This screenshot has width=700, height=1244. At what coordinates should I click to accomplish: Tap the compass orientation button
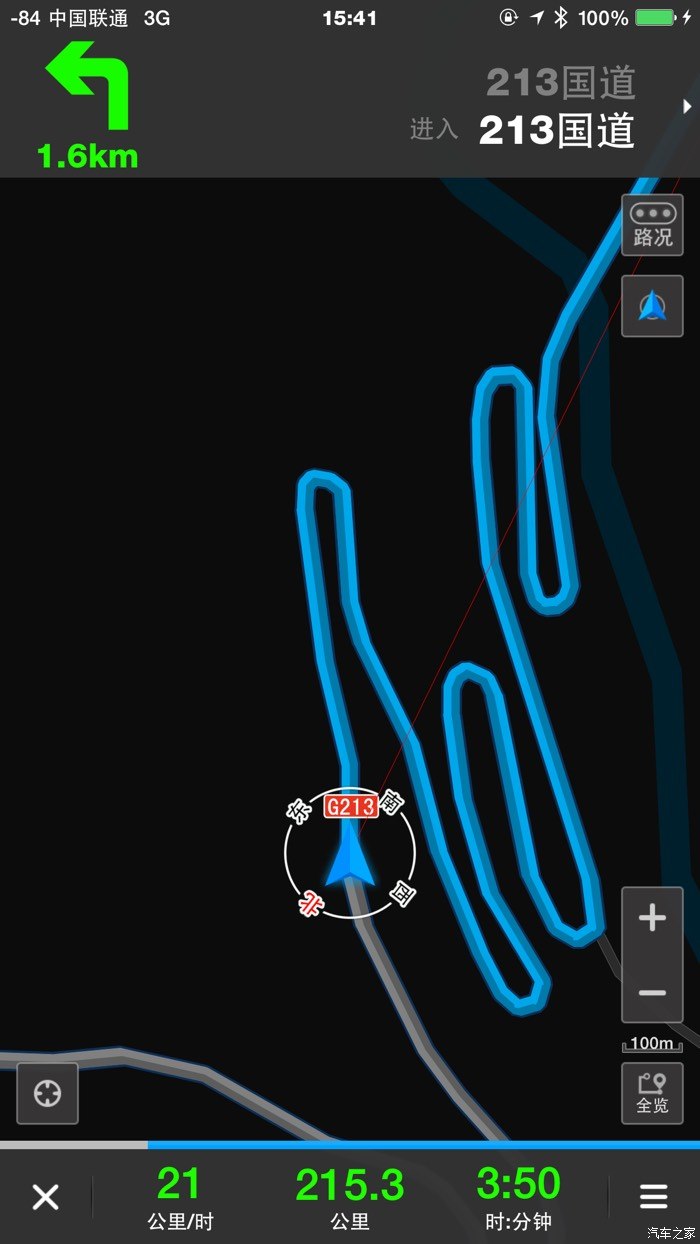[652, 306]
